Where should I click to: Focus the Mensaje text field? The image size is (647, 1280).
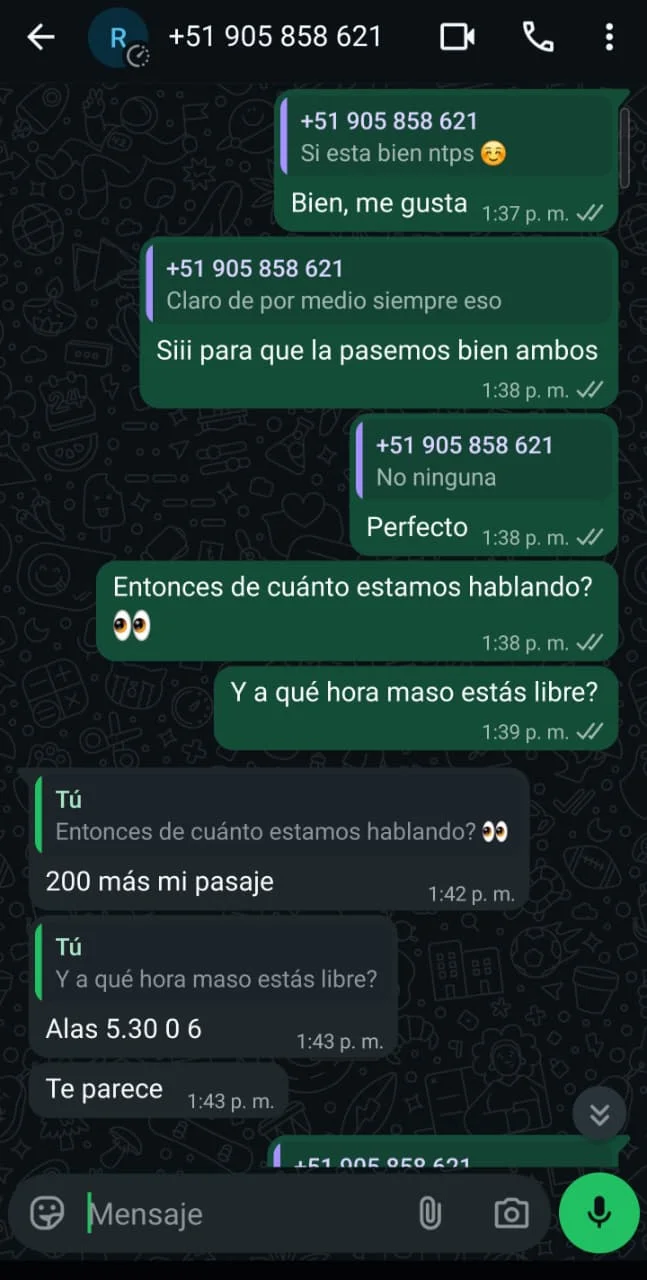[x=240, y=1214]
